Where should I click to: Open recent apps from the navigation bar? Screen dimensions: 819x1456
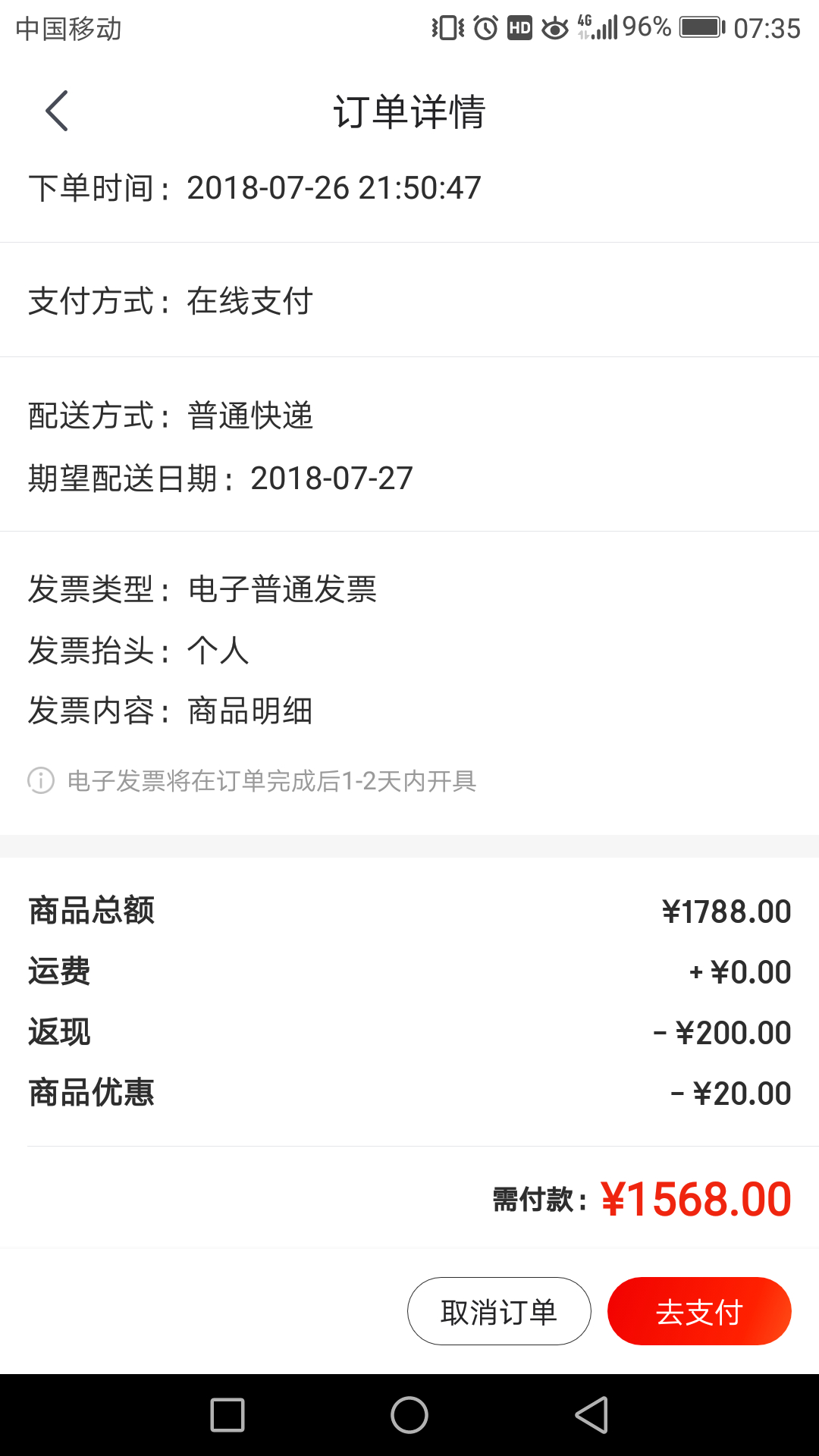227,1415
